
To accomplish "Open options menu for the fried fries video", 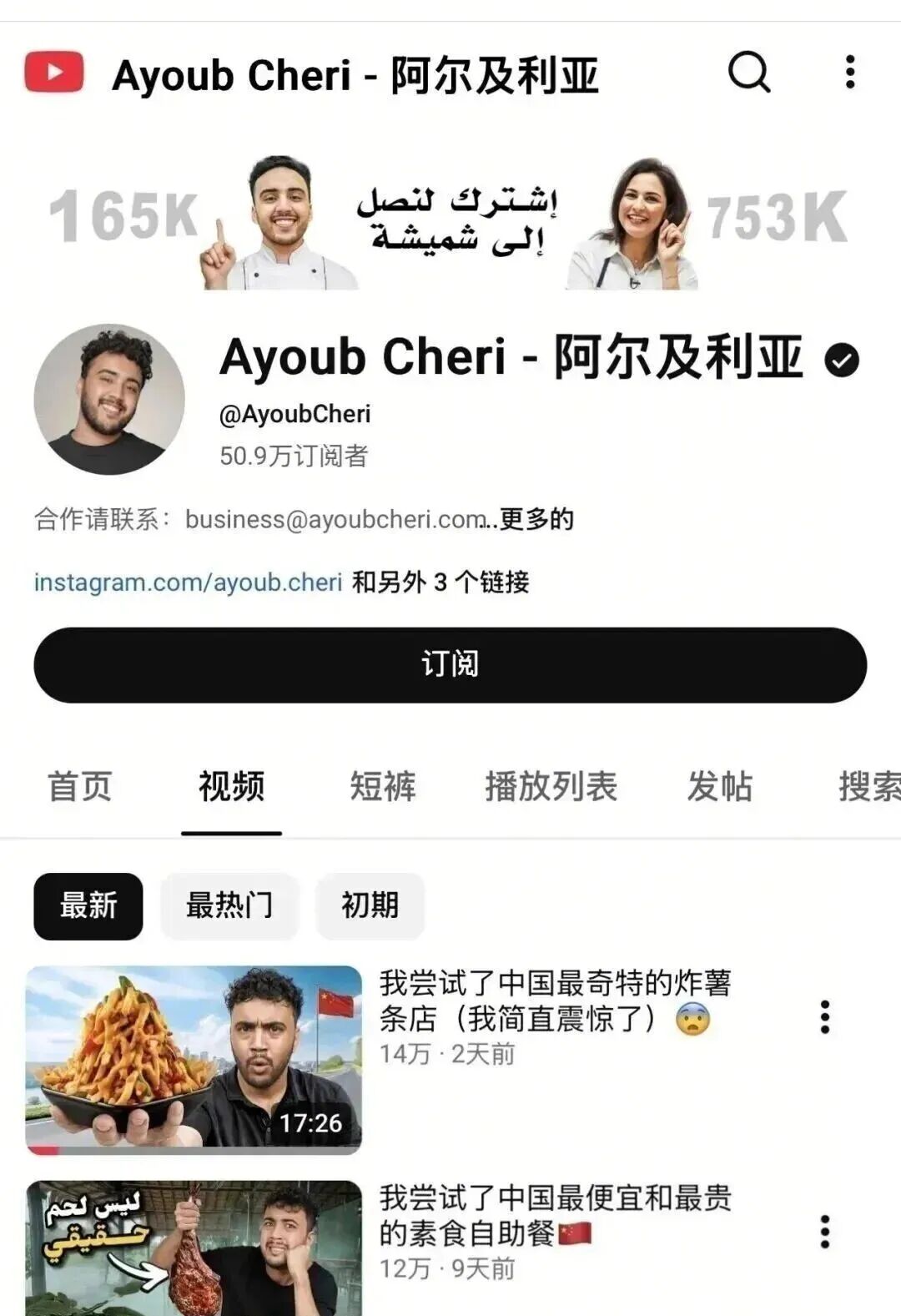I will pyautogui.click(x=827, y=1017).
